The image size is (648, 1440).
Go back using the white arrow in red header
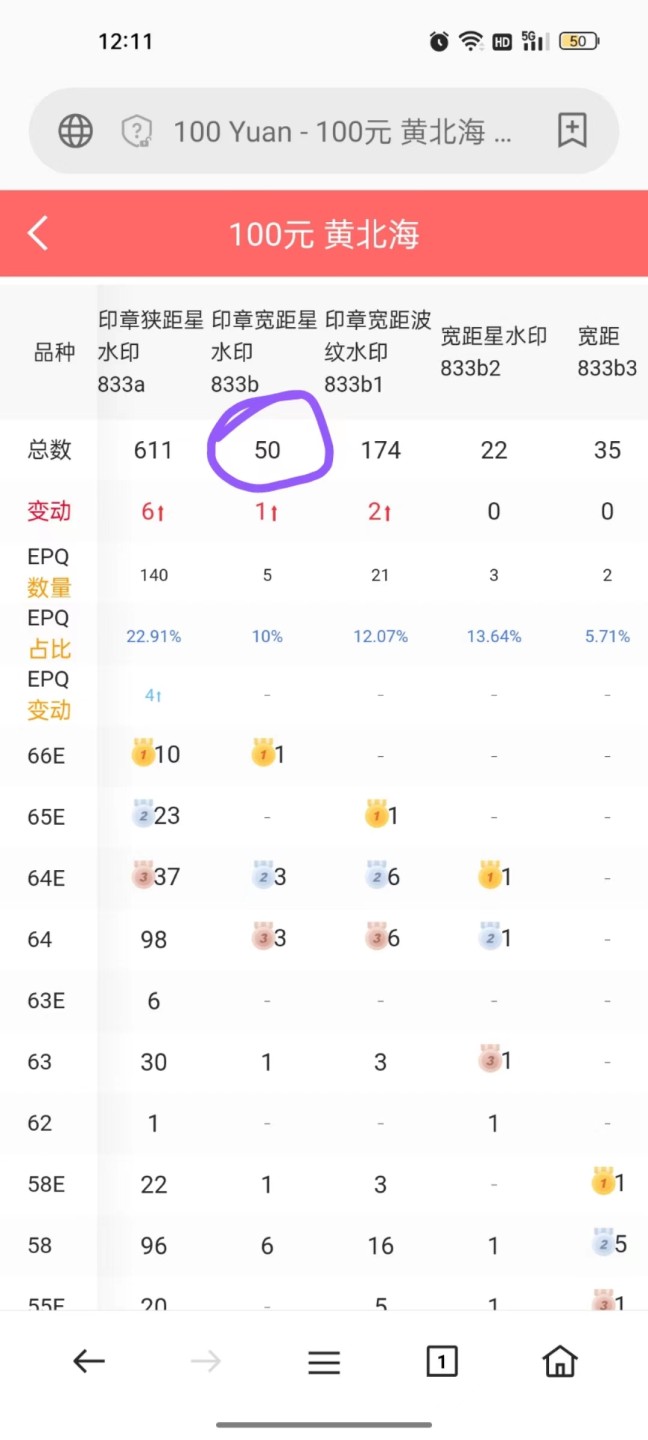38,233
